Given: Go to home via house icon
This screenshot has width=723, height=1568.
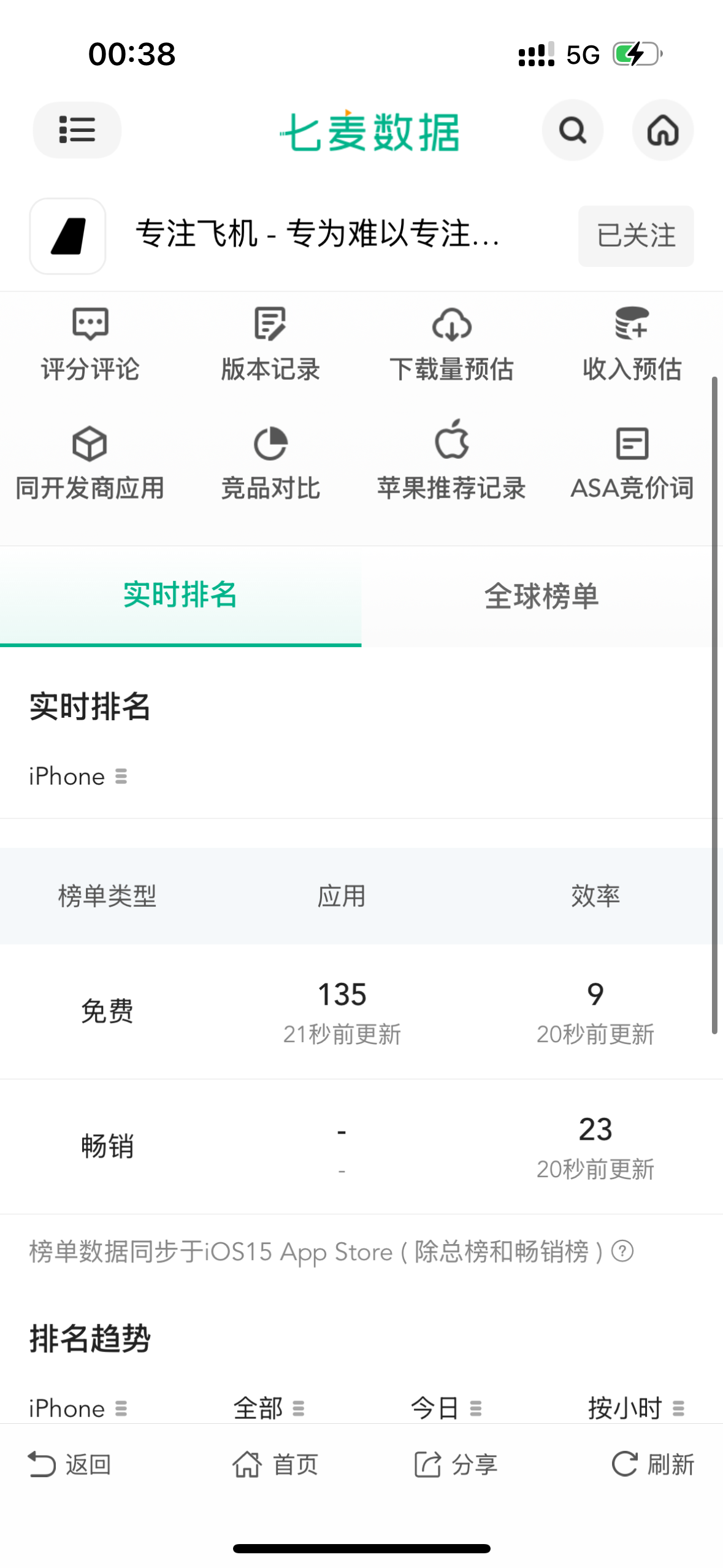Looking at the screenshot, I should pyautogui.click(x=663, y=130).
